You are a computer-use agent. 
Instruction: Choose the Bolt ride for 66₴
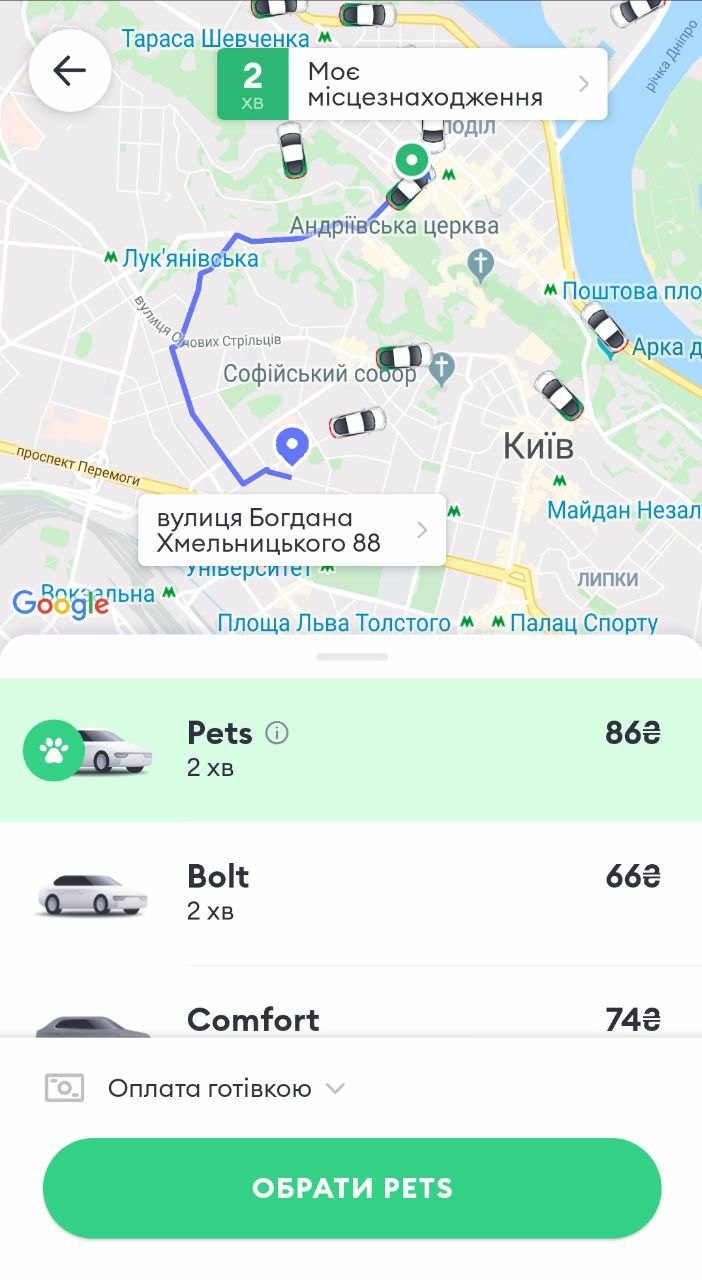(x=350, y=893)
